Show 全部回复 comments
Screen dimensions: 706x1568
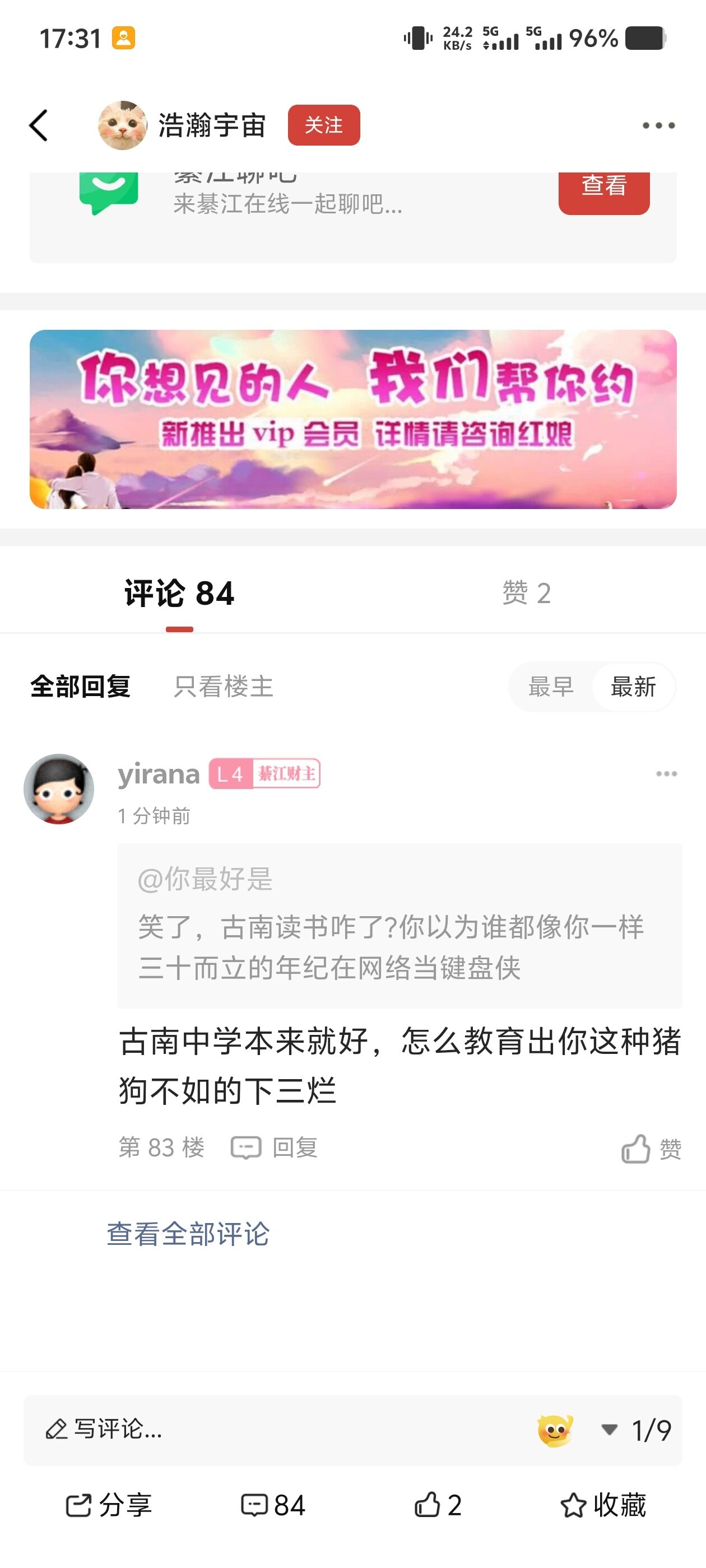tap(81, 687)
